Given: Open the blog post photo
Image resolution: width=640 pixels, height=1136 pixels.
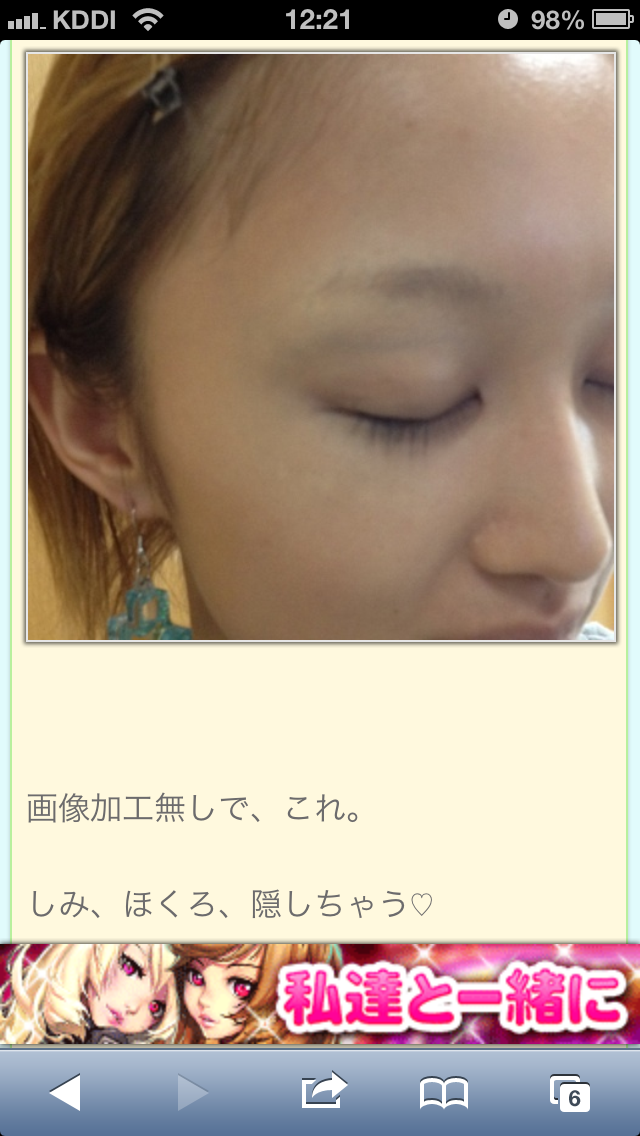Looking at the screenshot, I should coord(320,346).
